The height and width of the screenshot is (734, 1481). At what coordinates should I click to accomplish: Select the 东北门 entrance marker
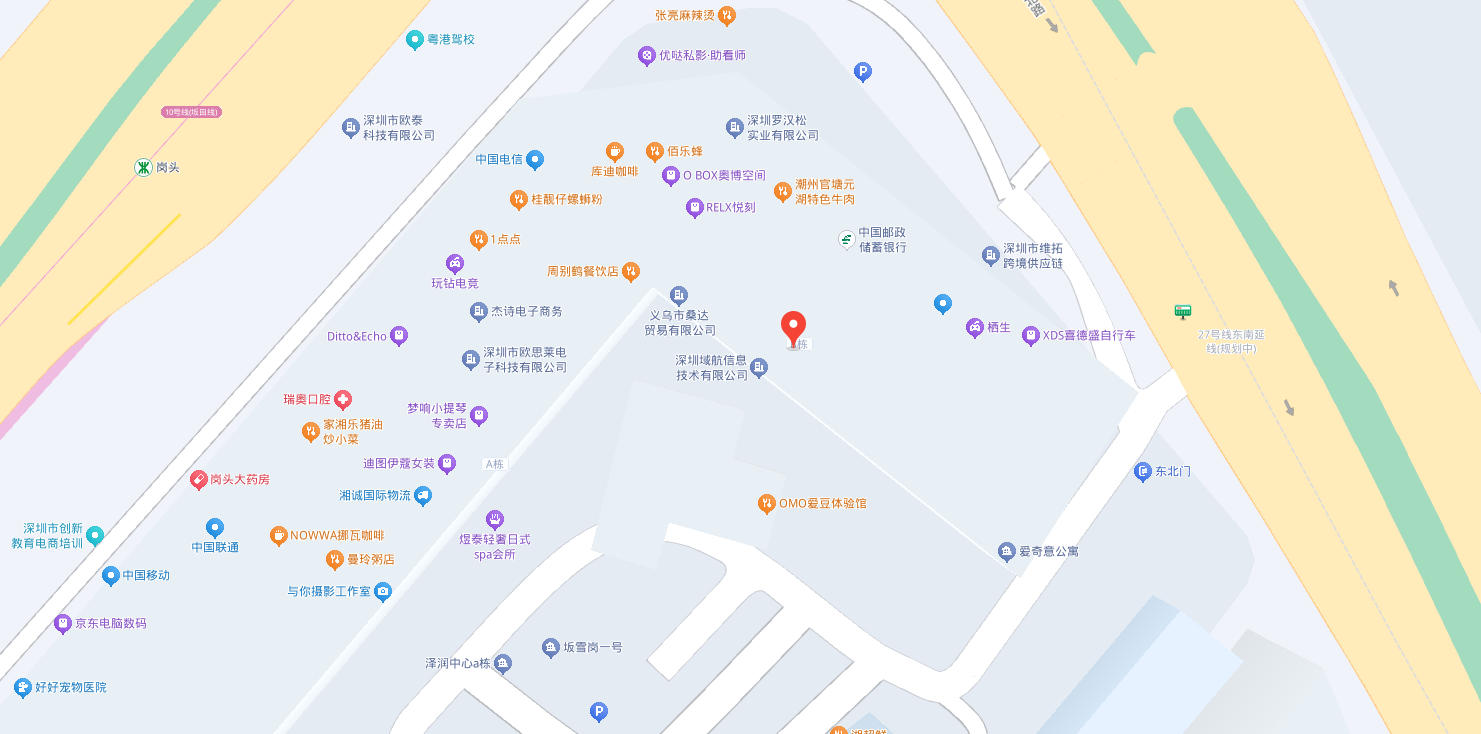pyautogui.click(x=1143, y=471)
